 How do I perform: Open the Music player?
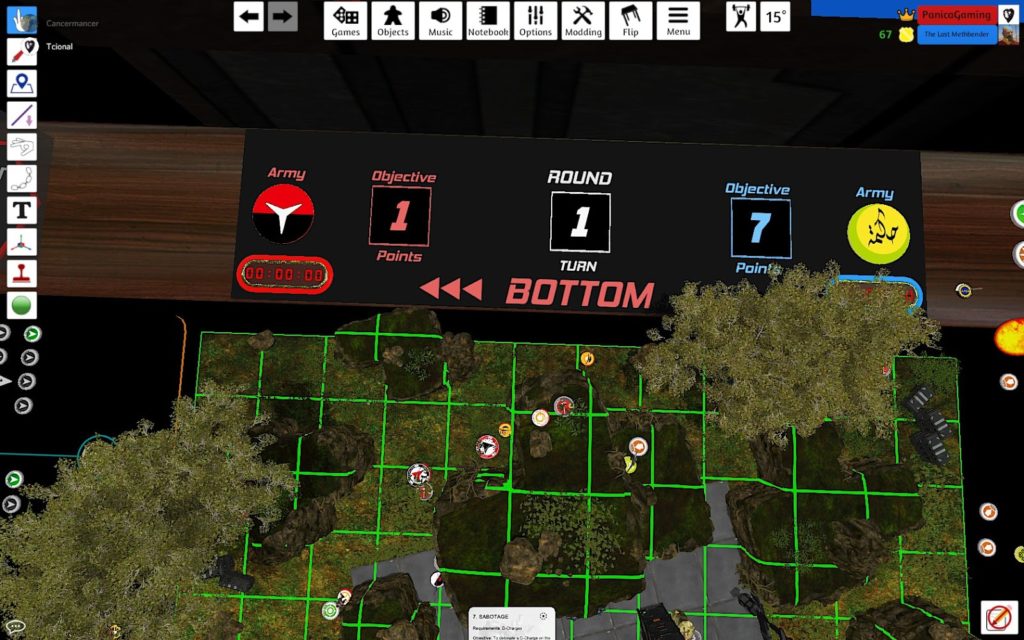coord(440,20)
